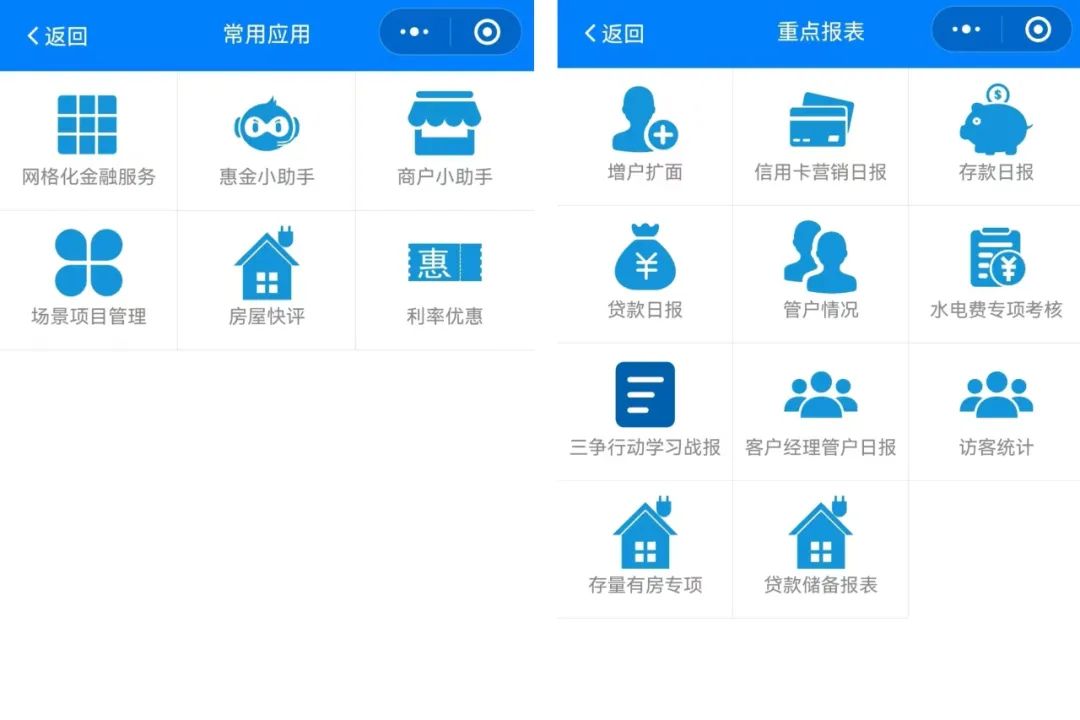The height and width of the screenshot is (720, 1080).
Task: Launch 惠金小助手
Action: (x=266, y=140)
